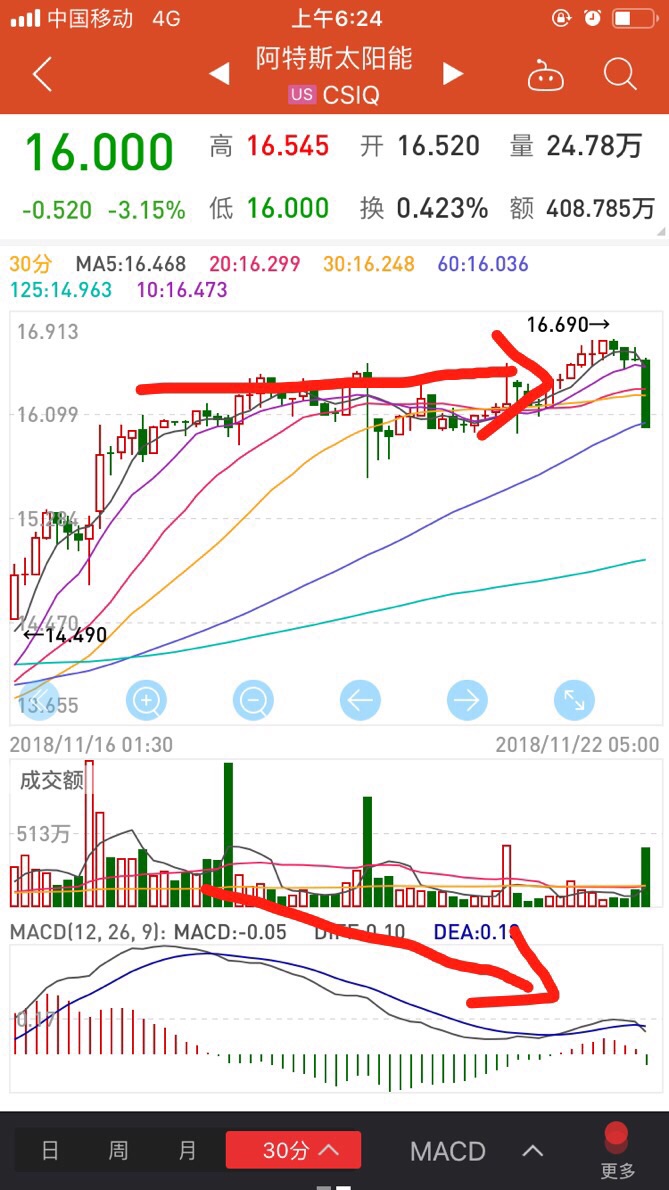Zoom out on the chart
Image resolution: width=669 pixels, height=1190 pixels.
pos(253,701)
